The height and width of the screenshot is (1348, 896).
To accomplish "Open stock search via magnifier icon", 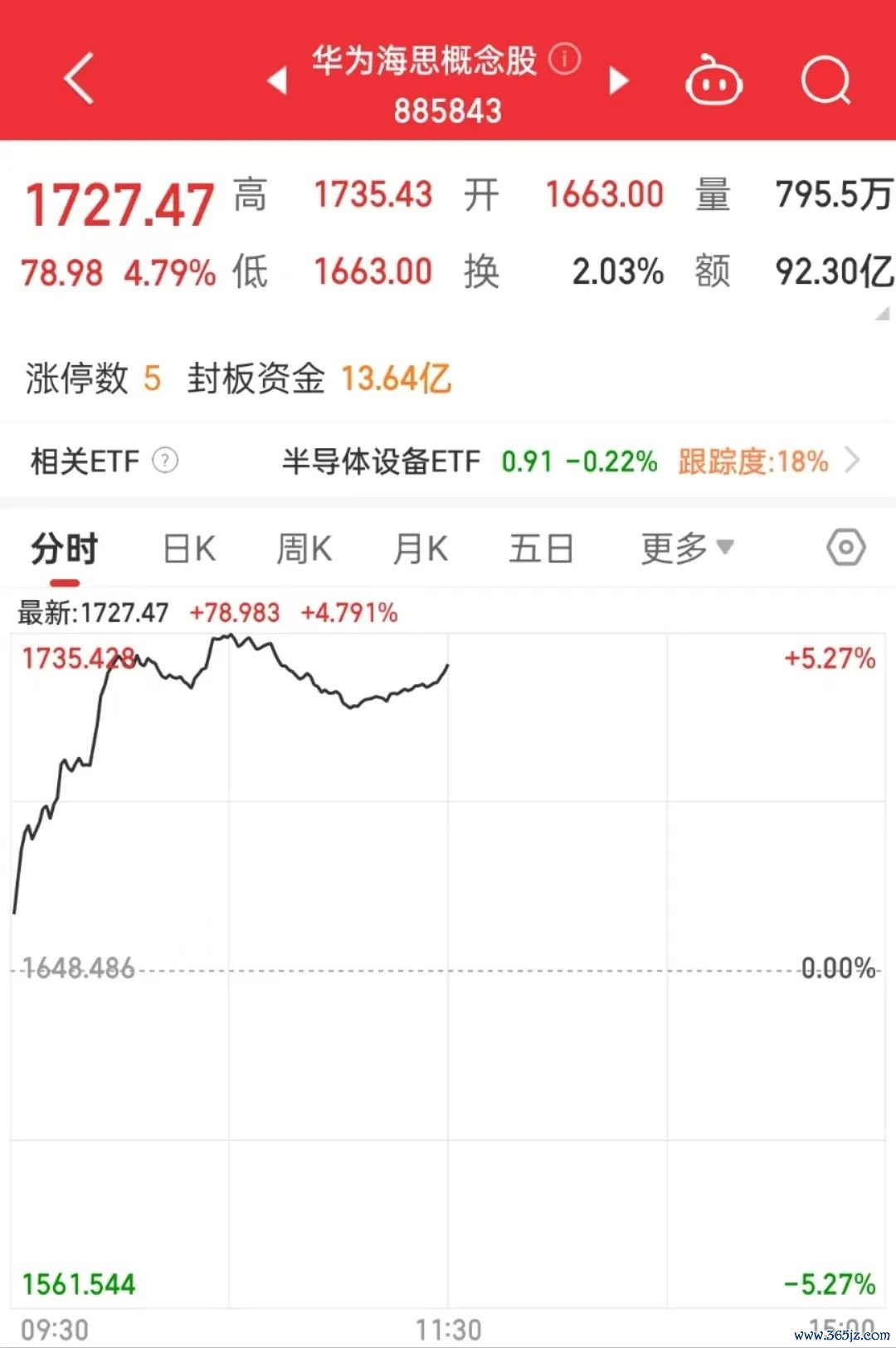I will click(x=826, y=81).
